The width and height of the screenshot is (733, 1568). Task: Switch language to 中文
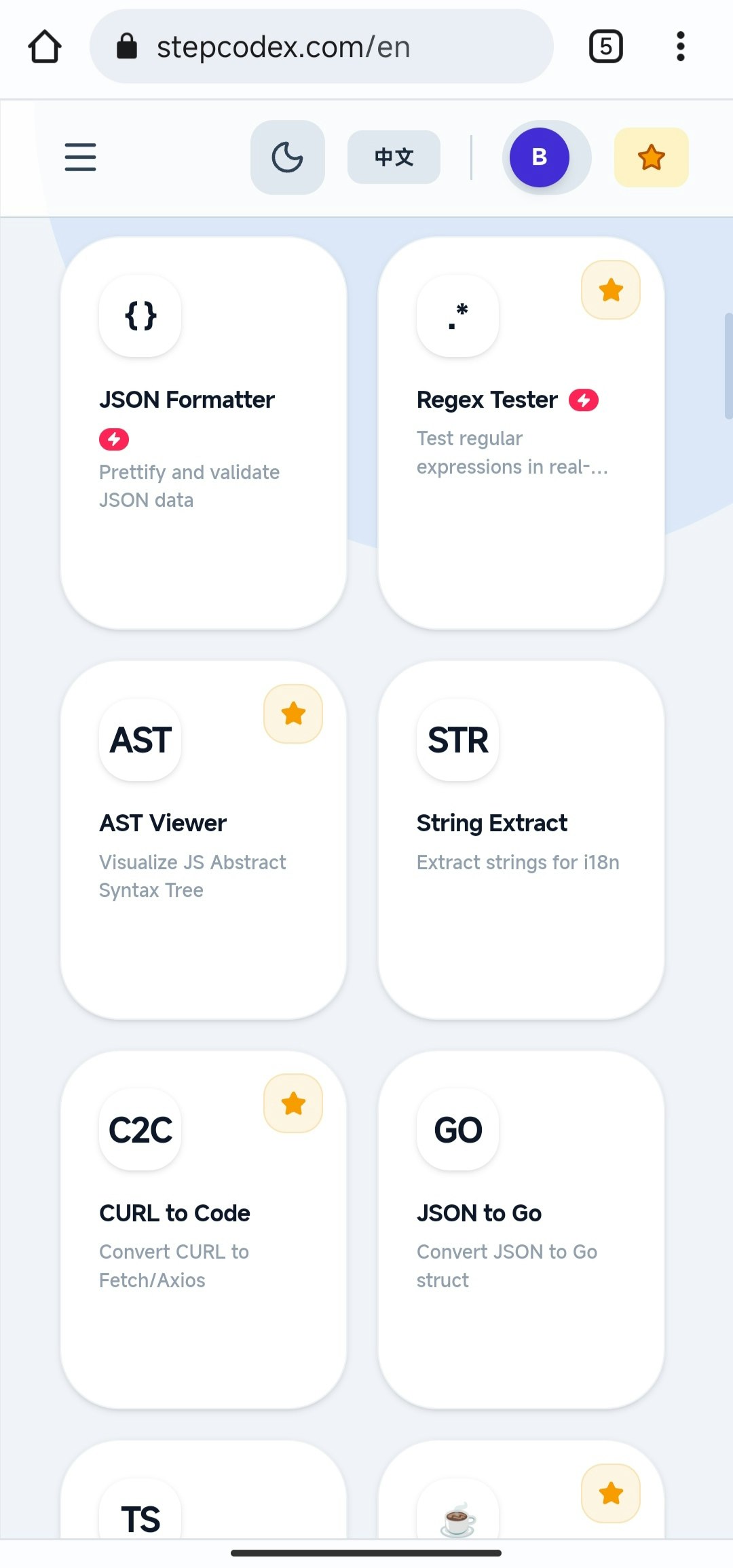[x=394, y=157]
